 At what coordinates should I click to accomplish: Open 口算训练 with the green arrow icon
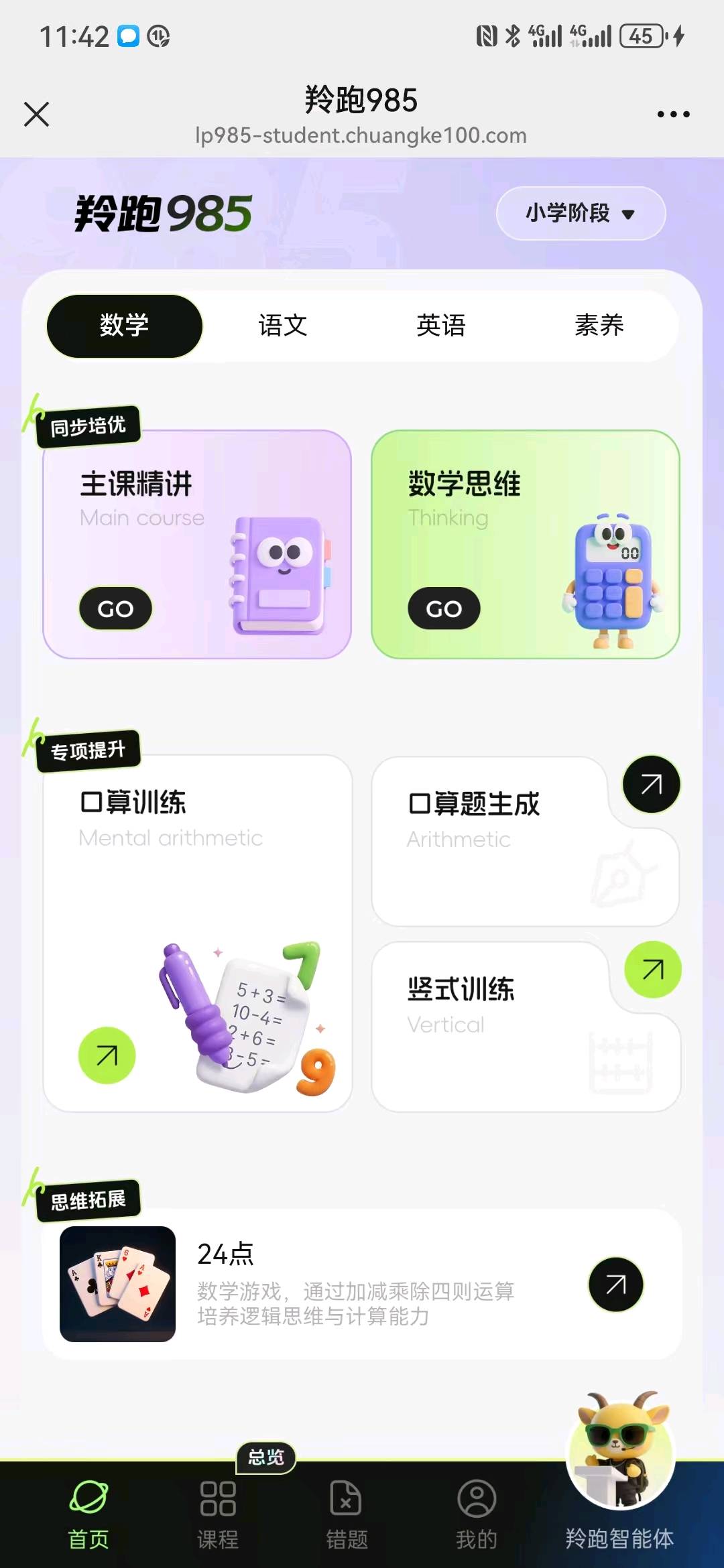point(108,1053)
